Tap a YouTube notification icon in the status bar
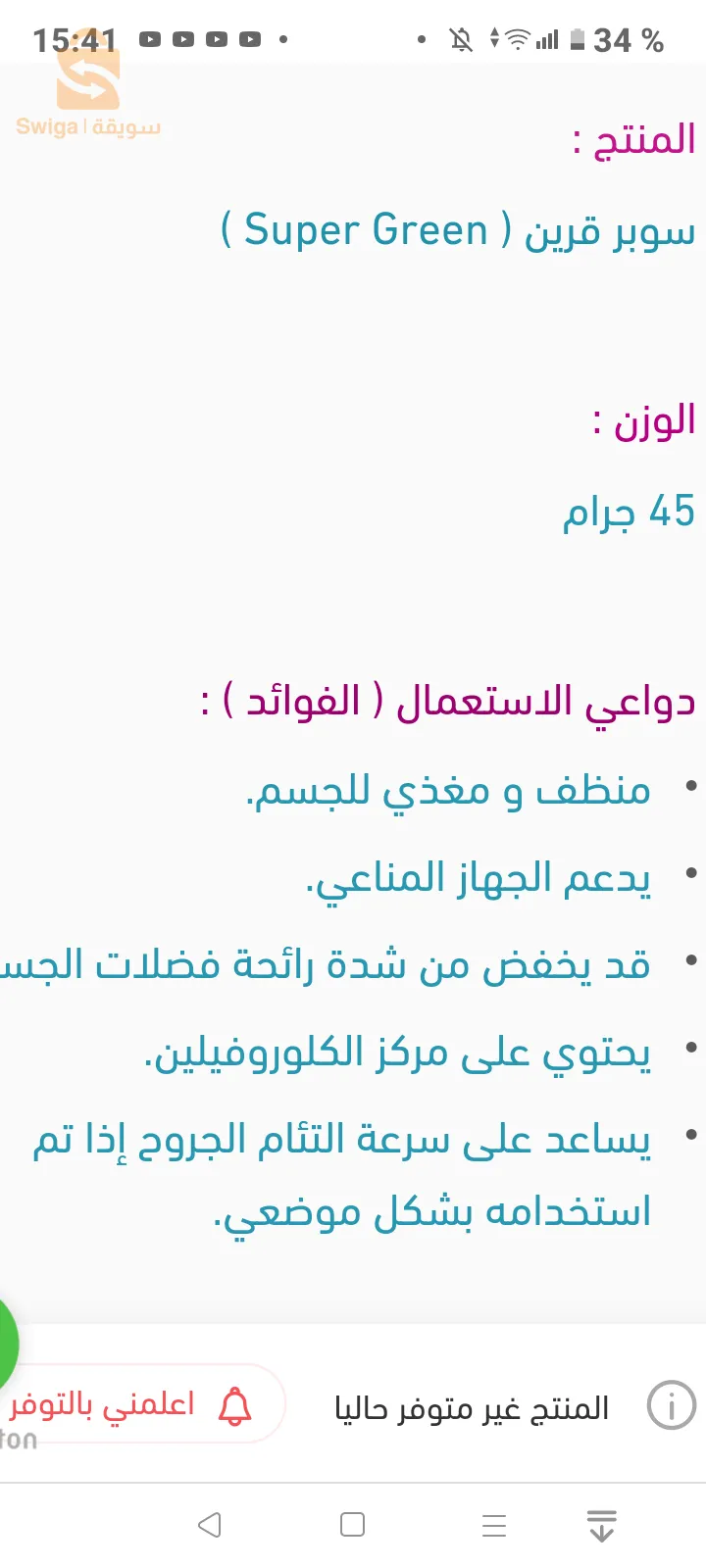Viewport: 706px width, 1568px height. [149, 39]
